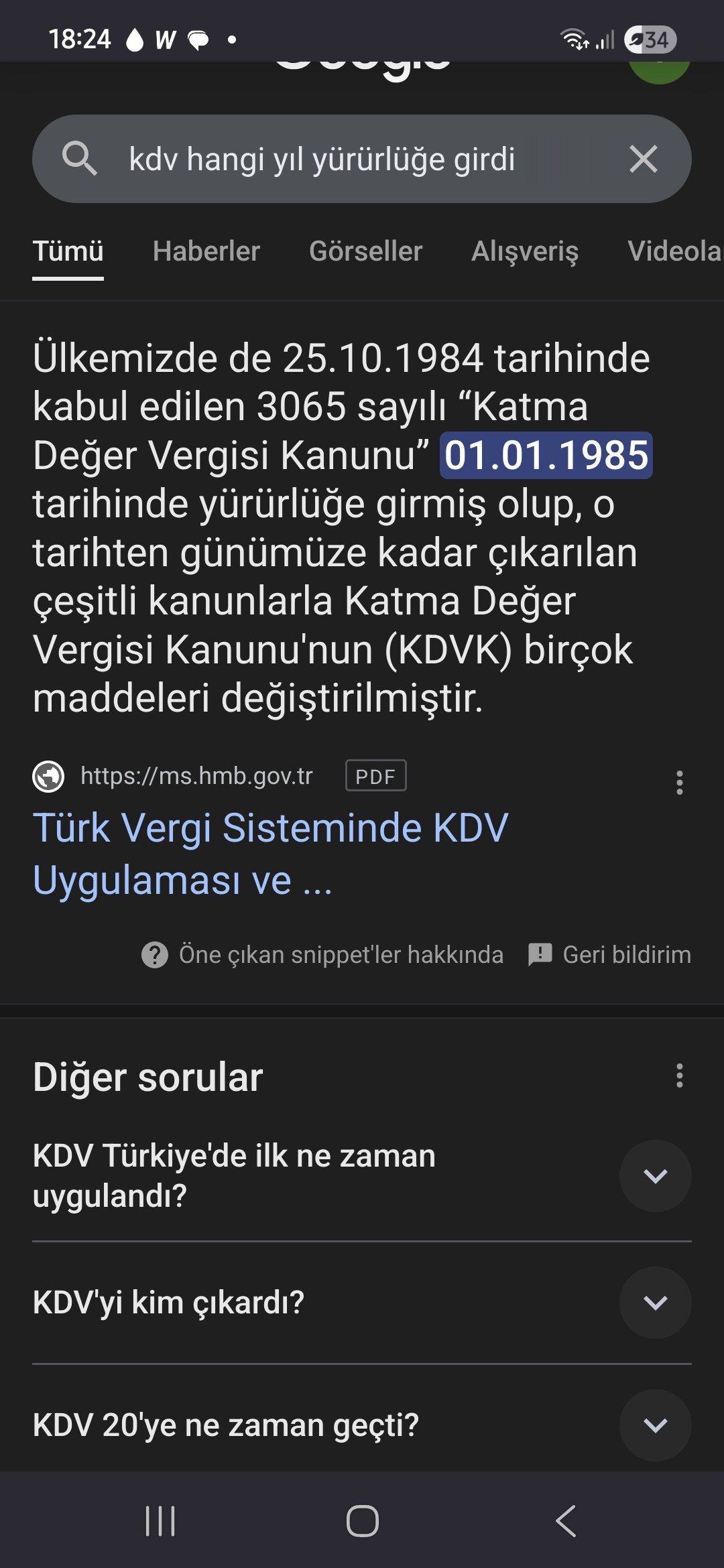Switch to the Görseller tab
The image size is (724, 1568).
(365, 251)
